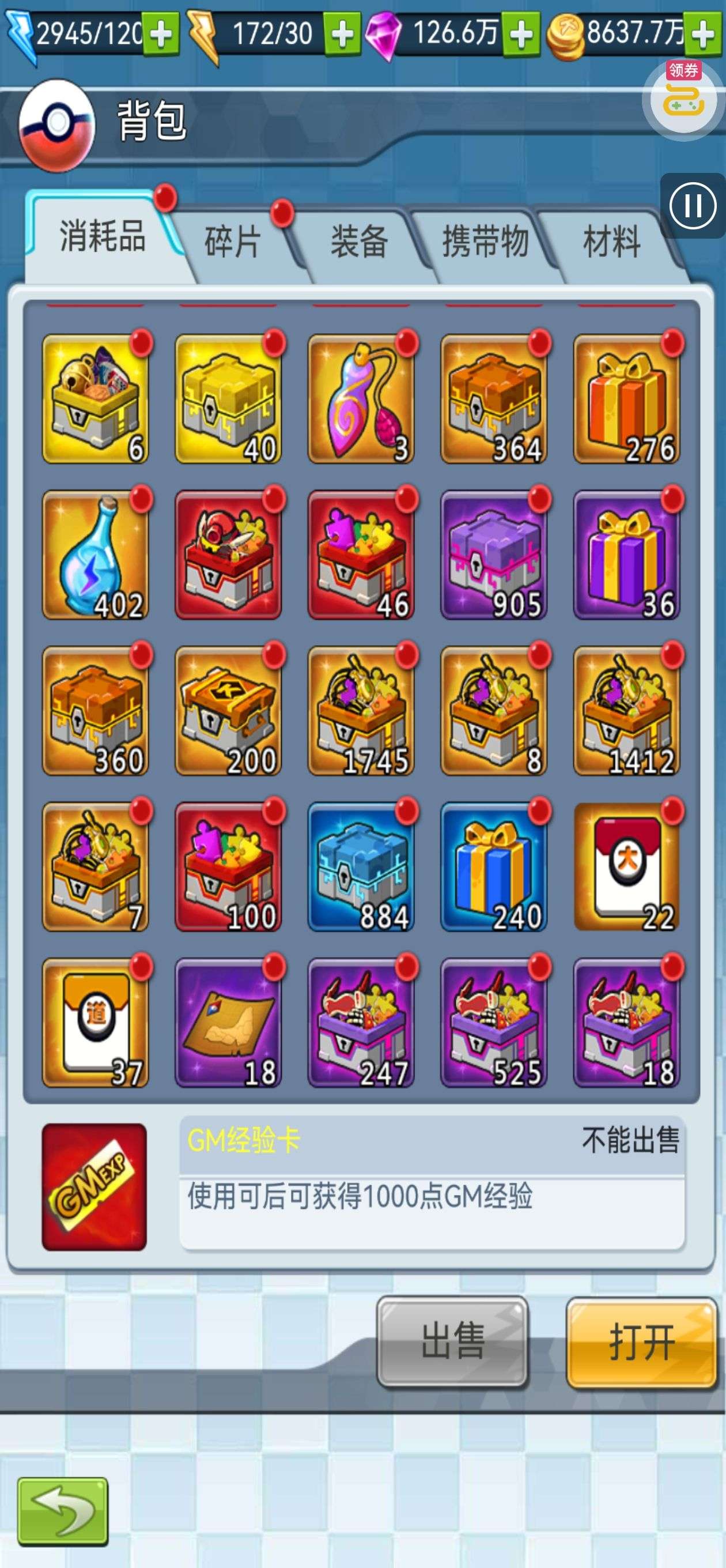Screen dimensions: 726x1568
Task: Select the perfume bottle item with 3
Action: point(361,399)
